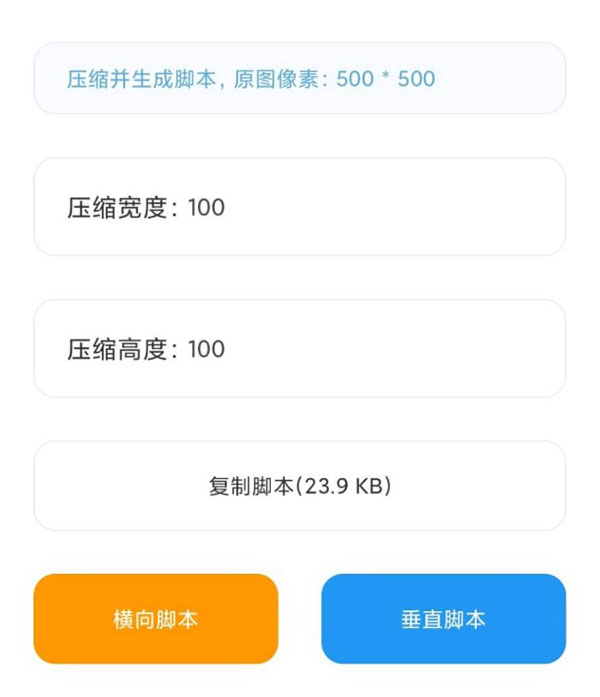Edit the 压缩高度 field
This screenshot has height=697, width=600.
pos(299,349)
